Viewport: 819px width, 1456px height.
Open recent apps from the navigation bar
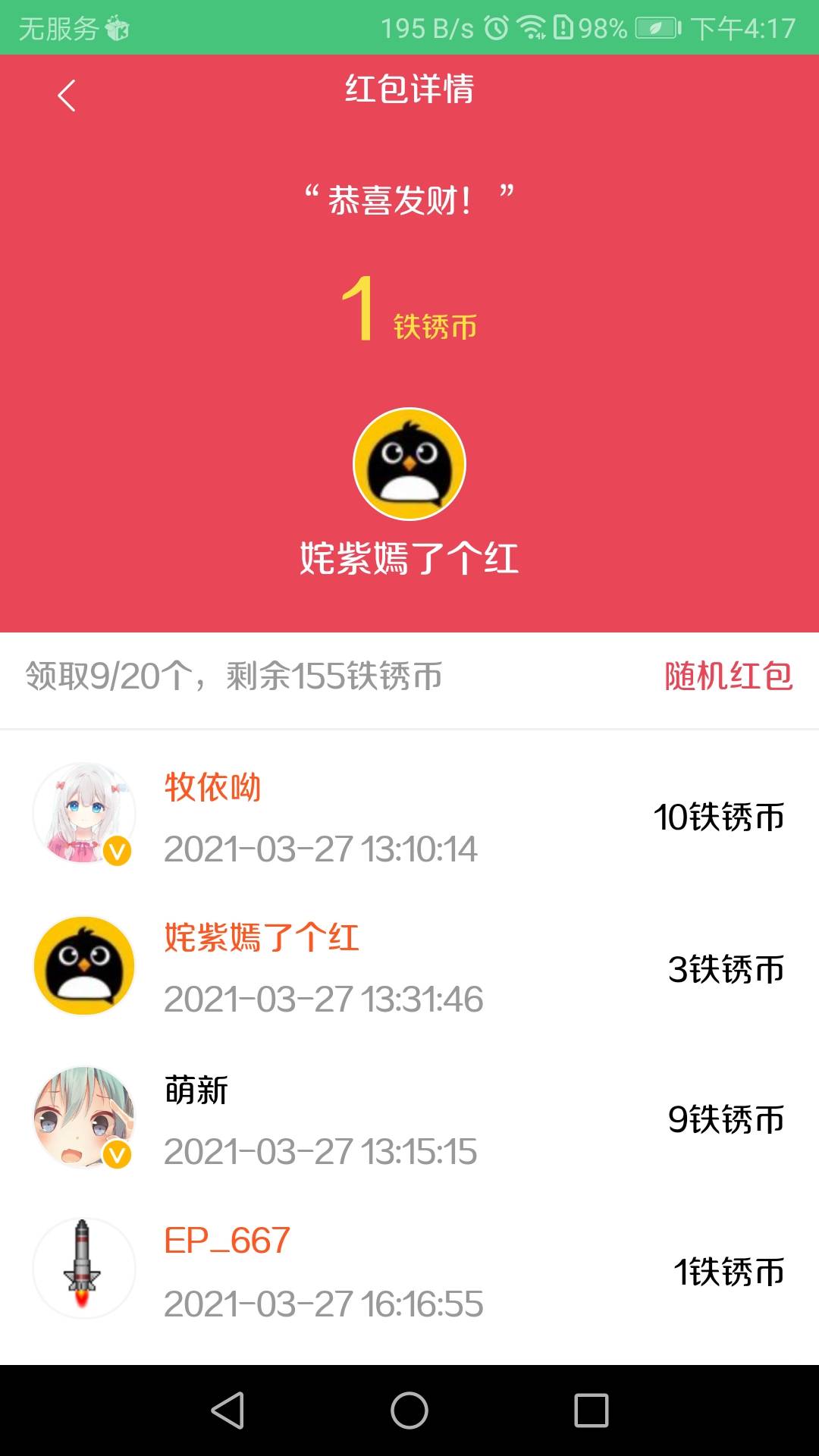coord(591,1410)
